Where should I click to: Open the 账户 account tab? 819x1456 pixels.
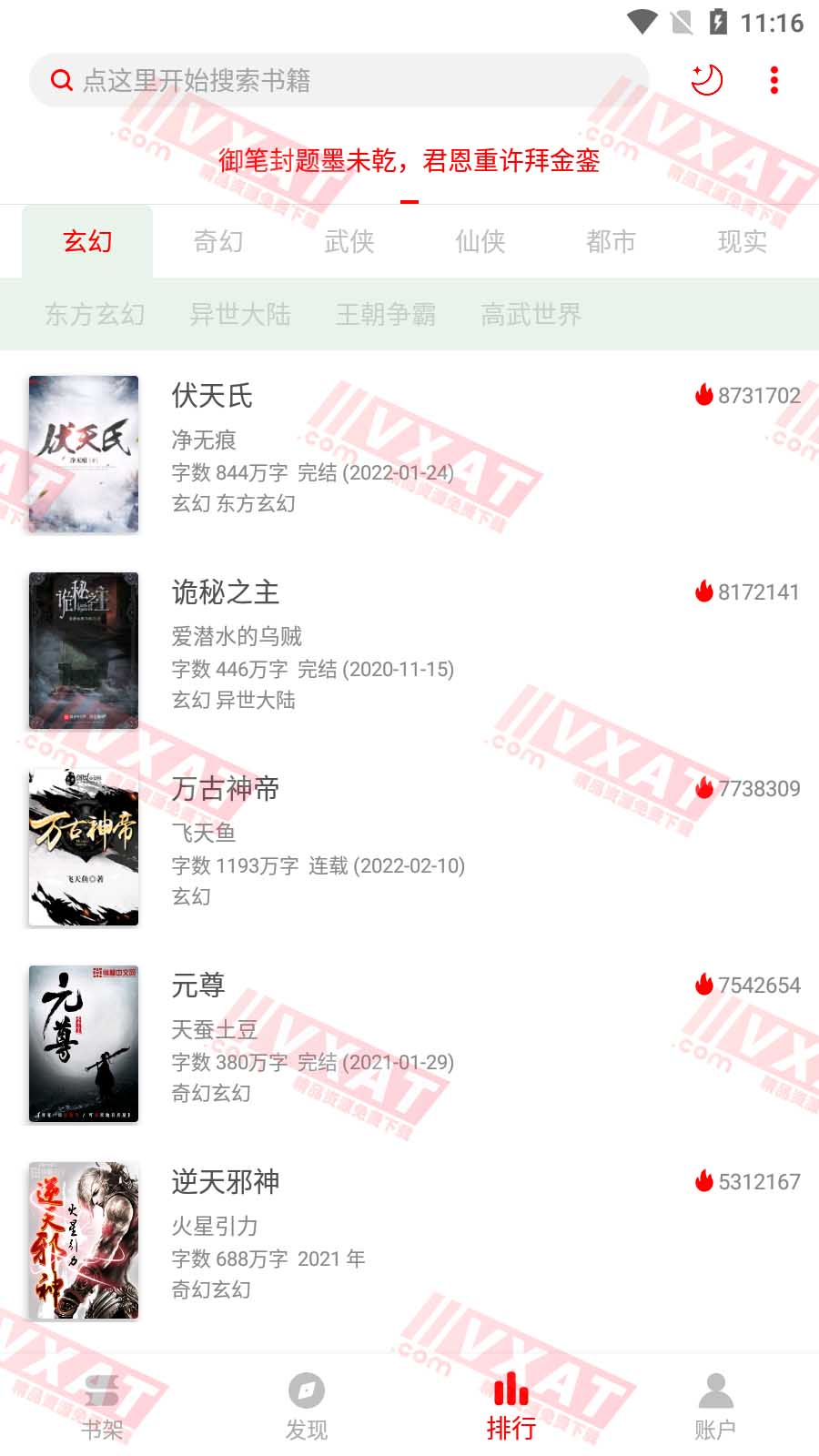(715, 1407)
